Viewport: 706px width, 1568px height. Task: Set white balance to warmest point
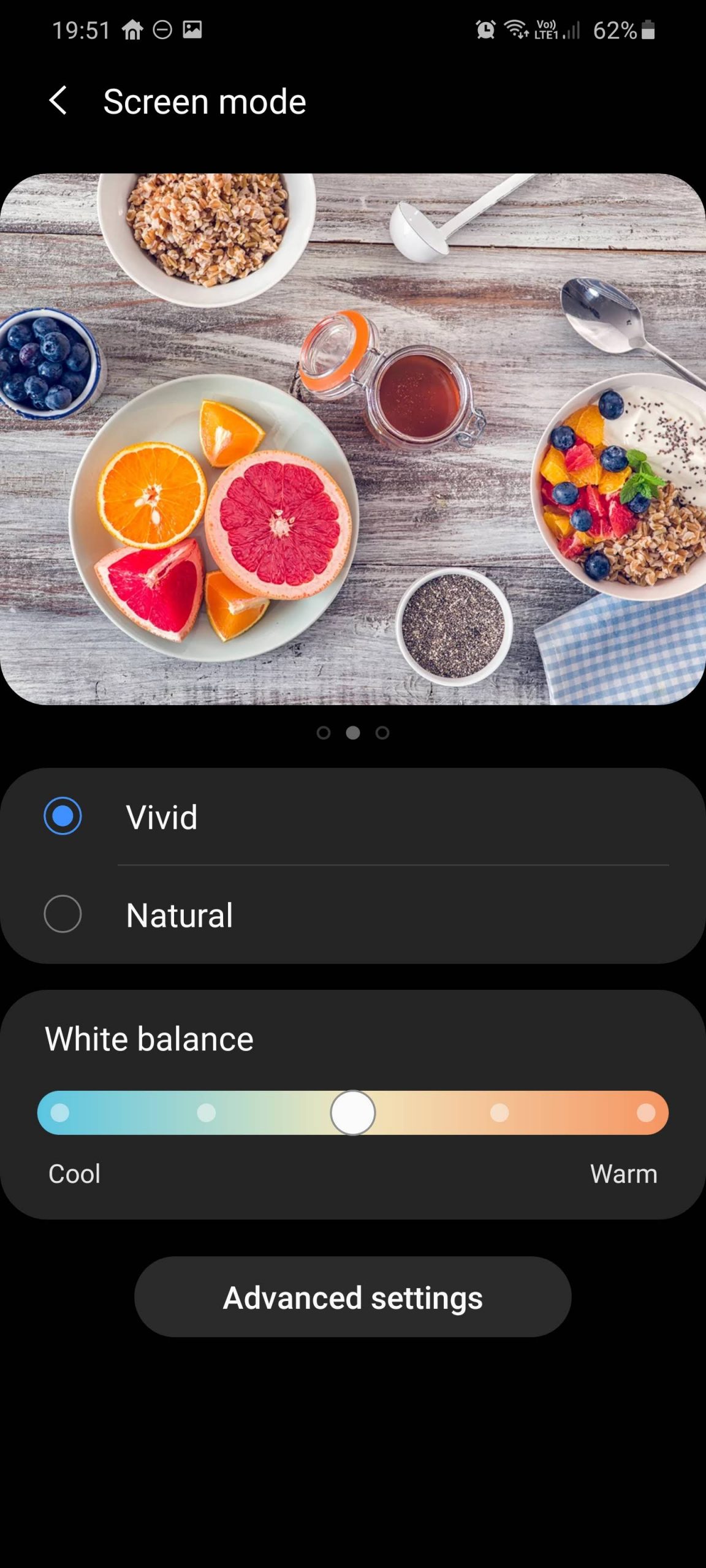coord(646,1112)
